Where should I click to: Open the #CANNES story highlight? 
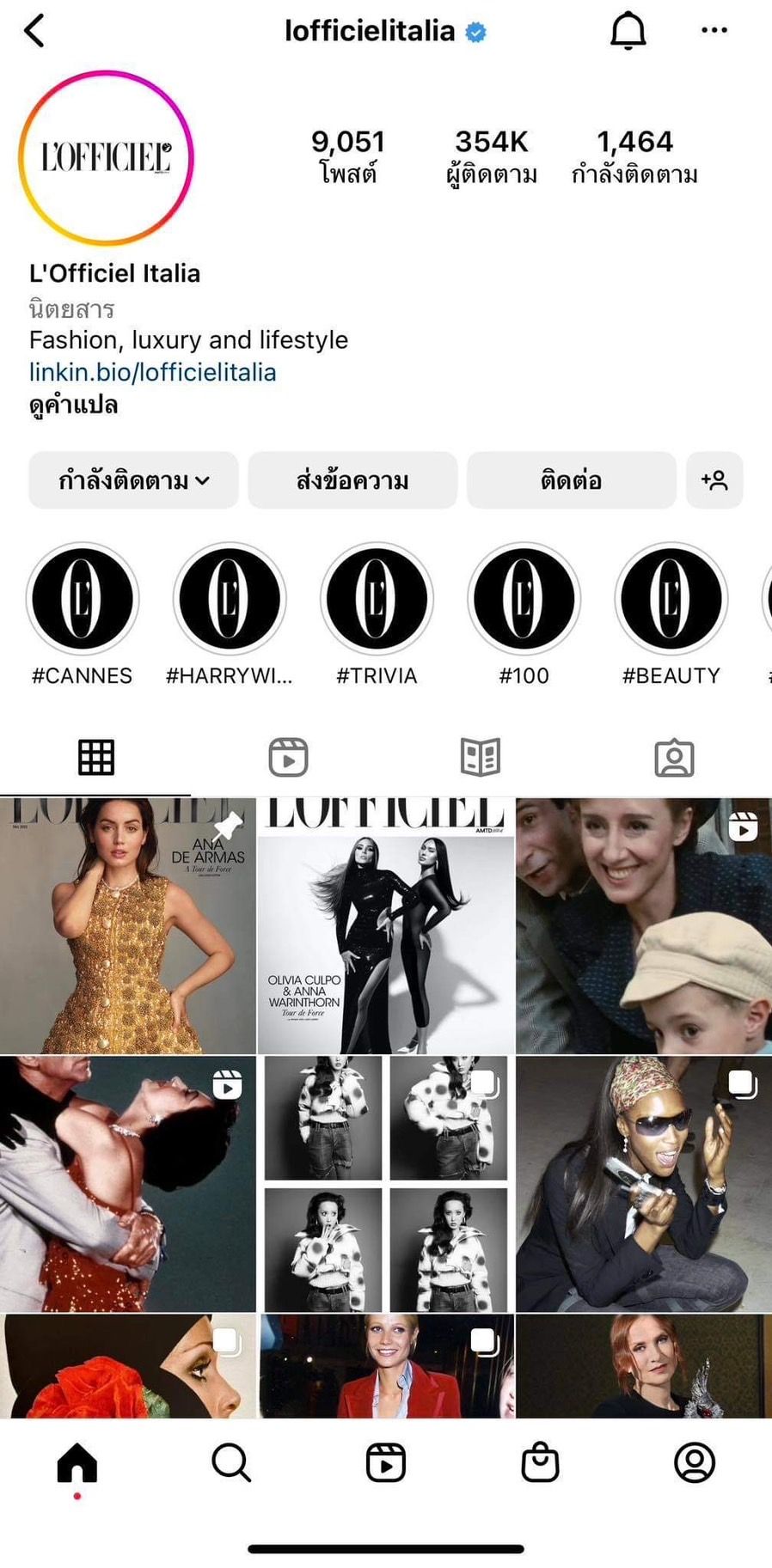point(83,599)
